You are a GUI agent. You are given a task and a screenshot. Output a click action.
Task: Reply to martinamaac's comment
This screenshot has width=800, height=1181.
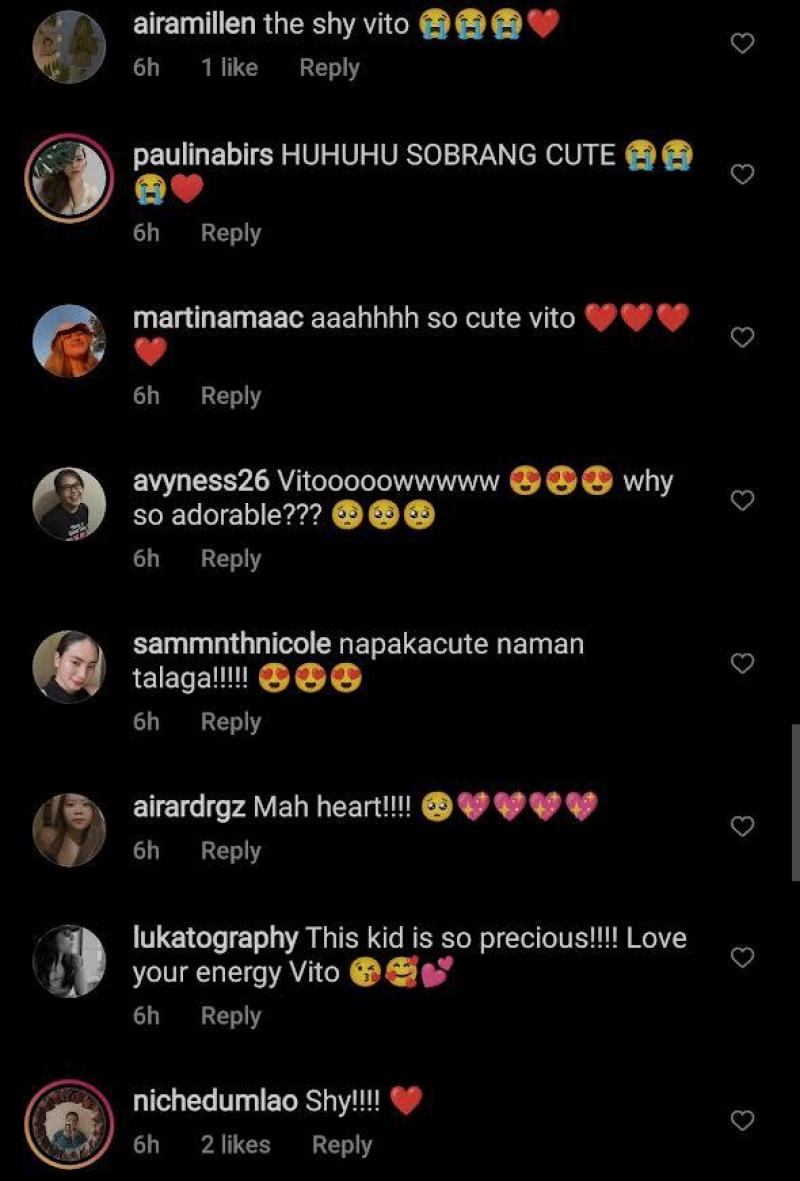[x=230, y=396]
